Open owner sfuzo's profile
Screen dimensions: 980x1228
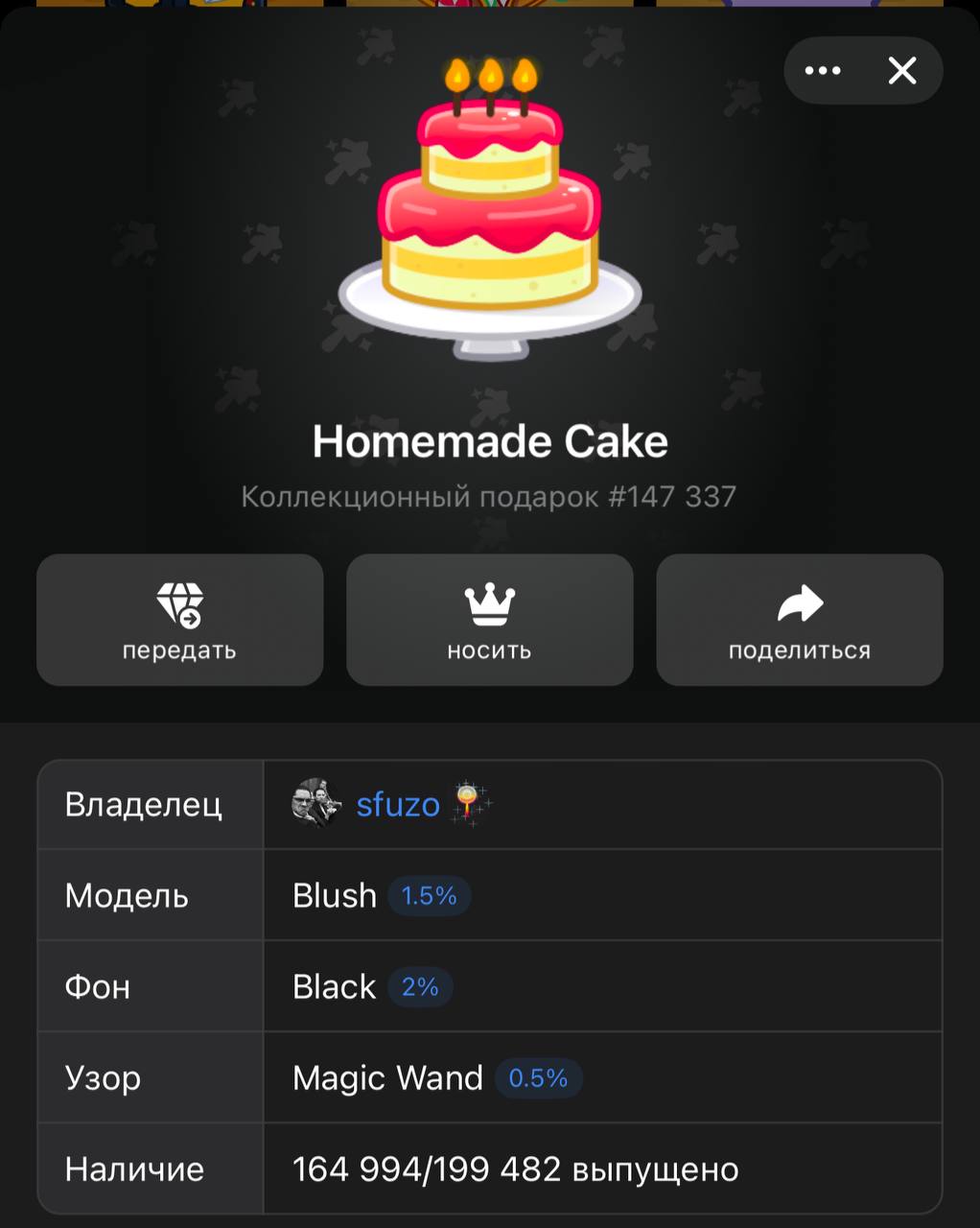(x=397, y=804)
